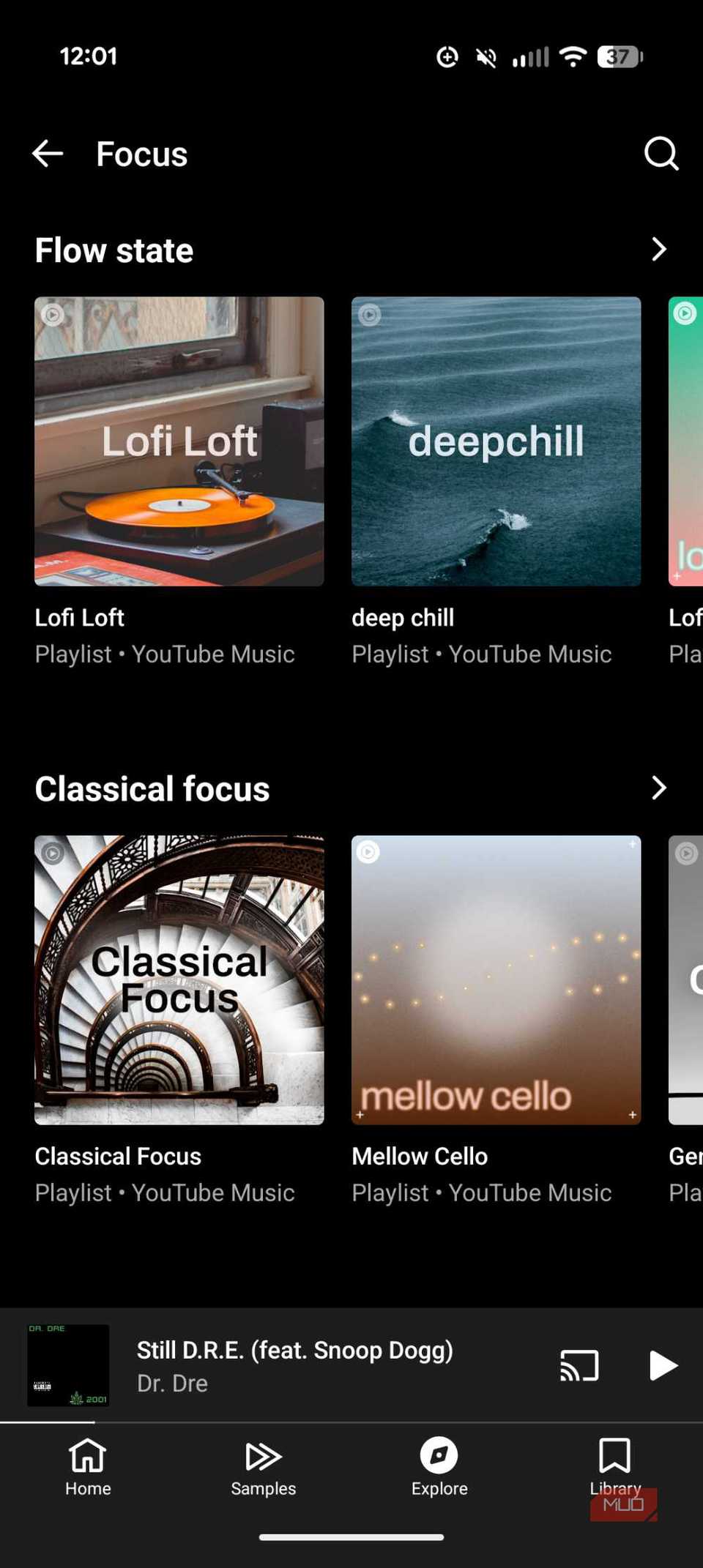
Task: Tap the cast icon in mini player
Action: click(x=579, y=1366)
